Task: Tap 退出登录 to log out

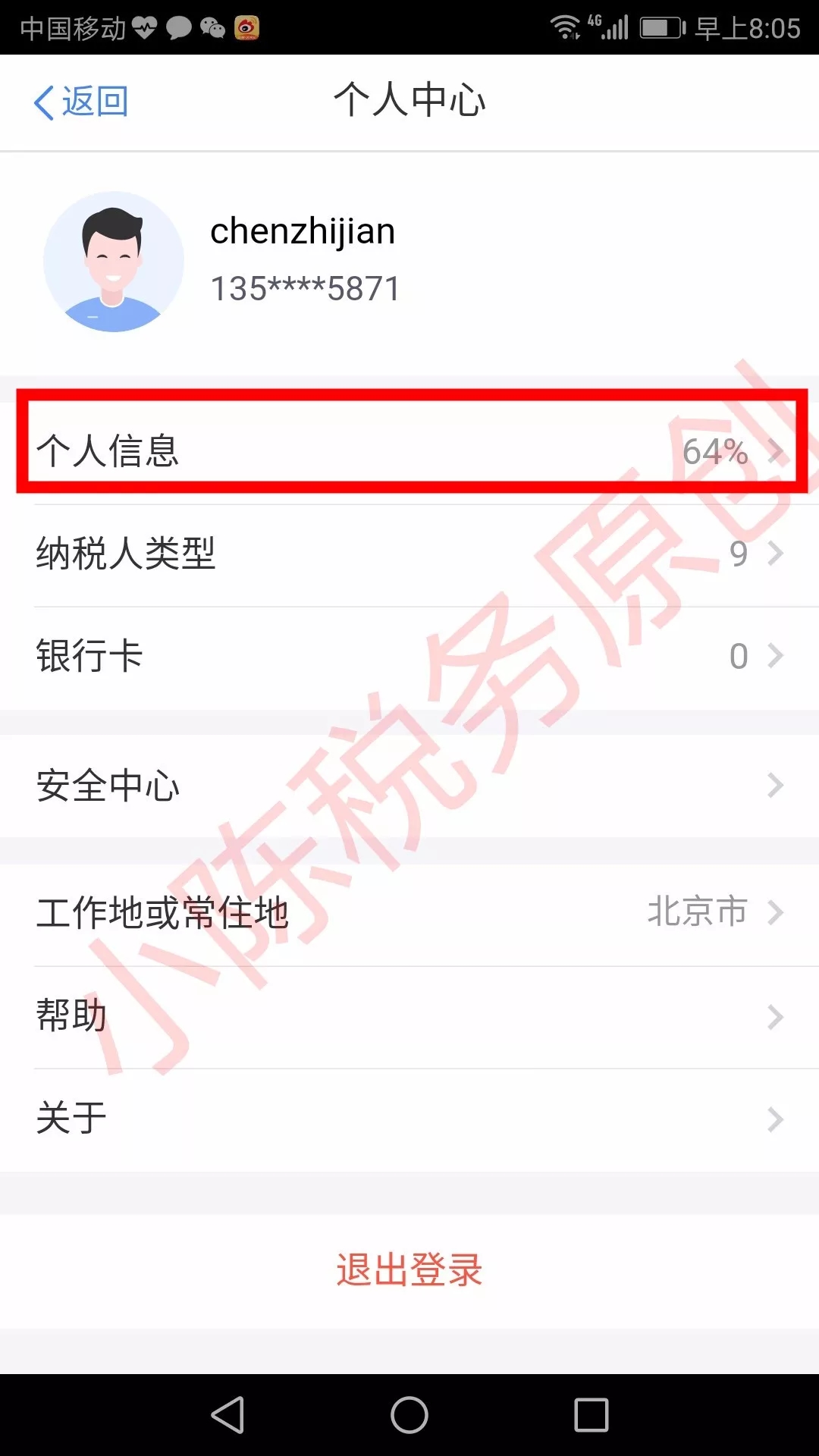Action: (x=409, y=1269)
